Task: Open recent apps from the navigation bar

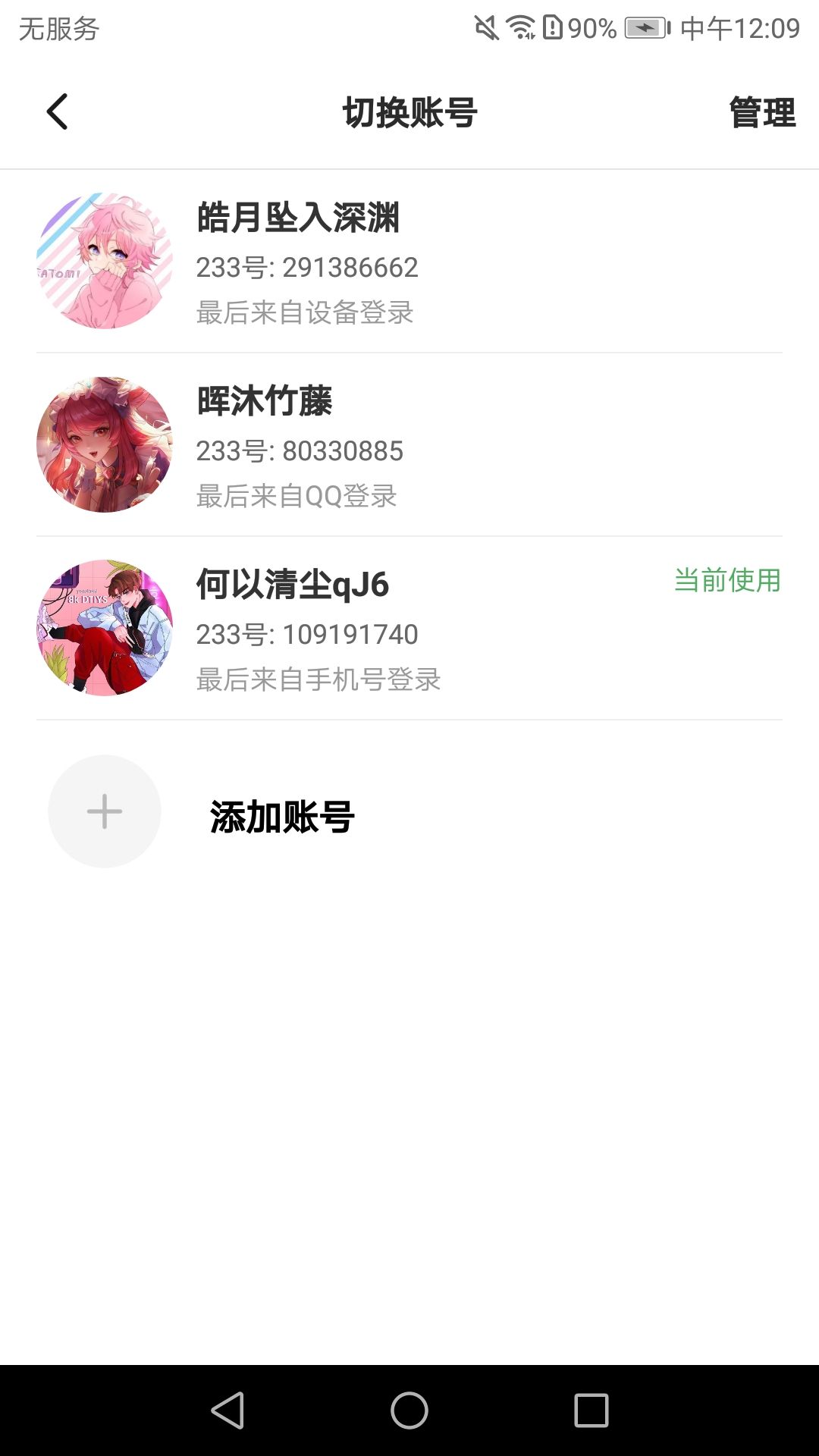Action: pos(591,1410)
